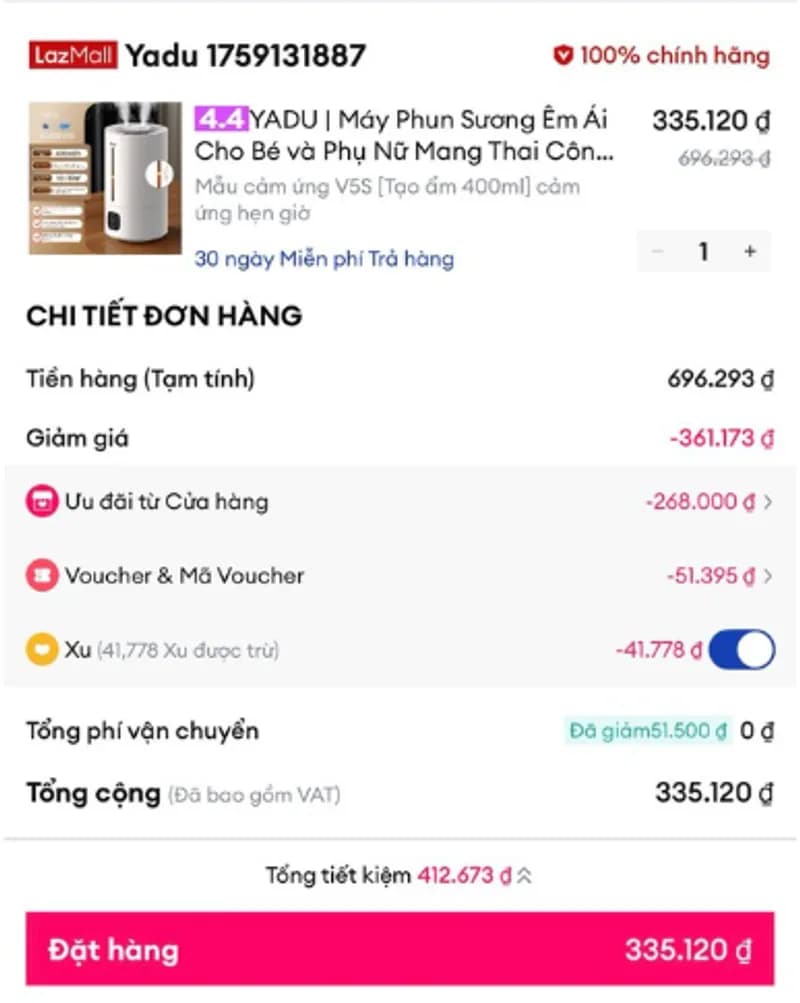The width and height of the screenshot is (800, 1003).
Task: Increase quantity with the plus control
Action: coord(750,252)
